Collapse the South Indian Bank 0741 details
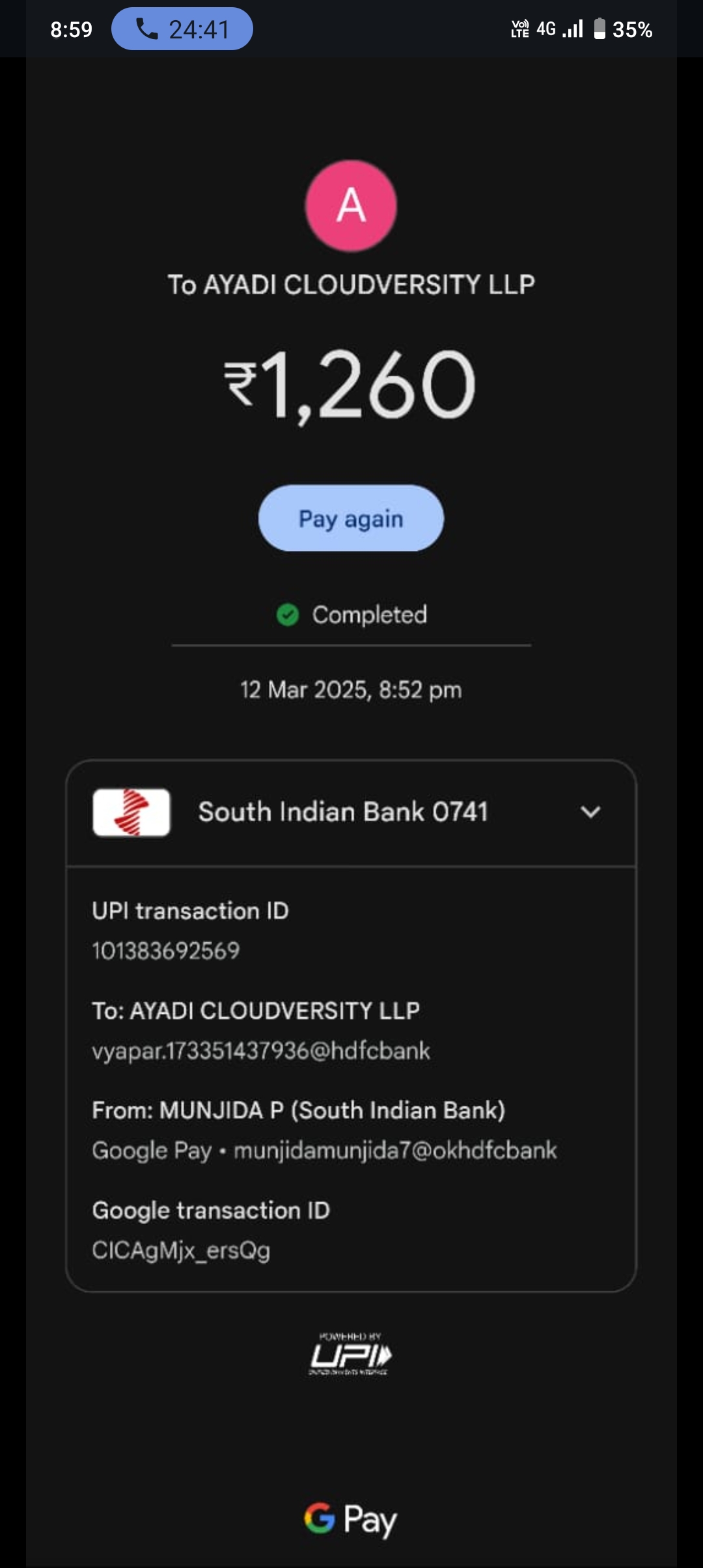 [x=590, y=812]
